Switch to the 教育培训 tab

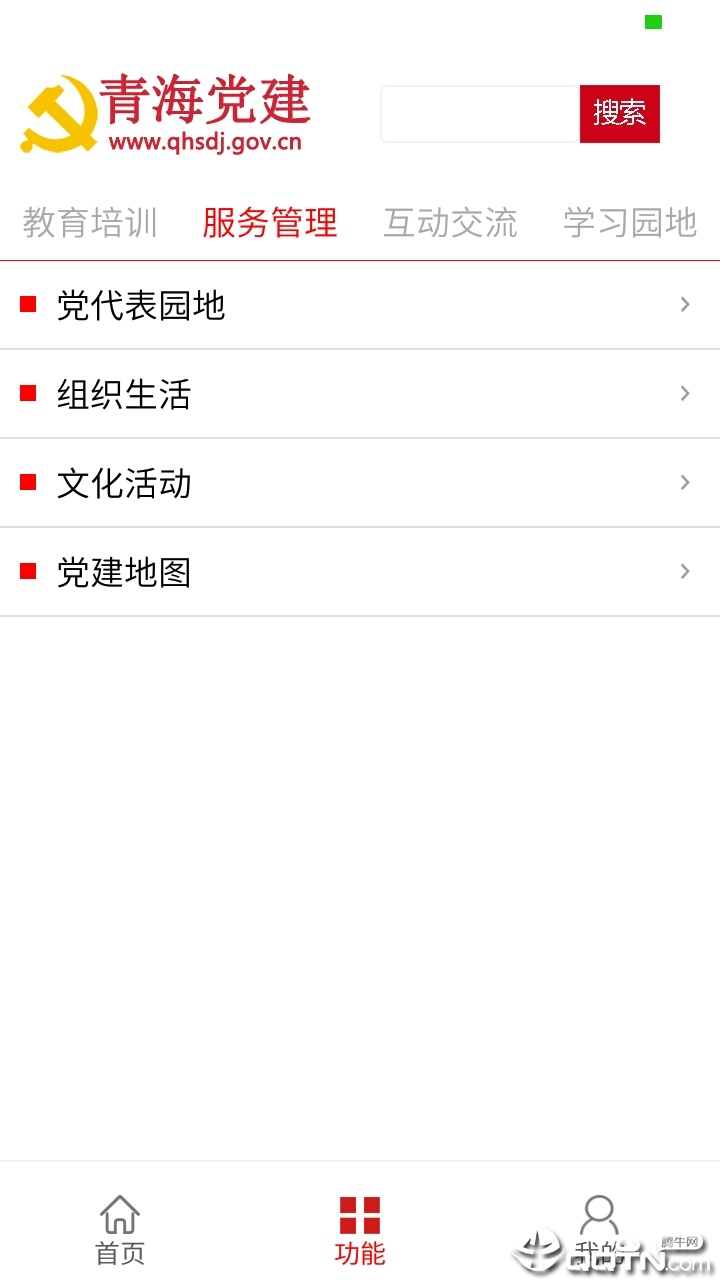coord(89,222)
